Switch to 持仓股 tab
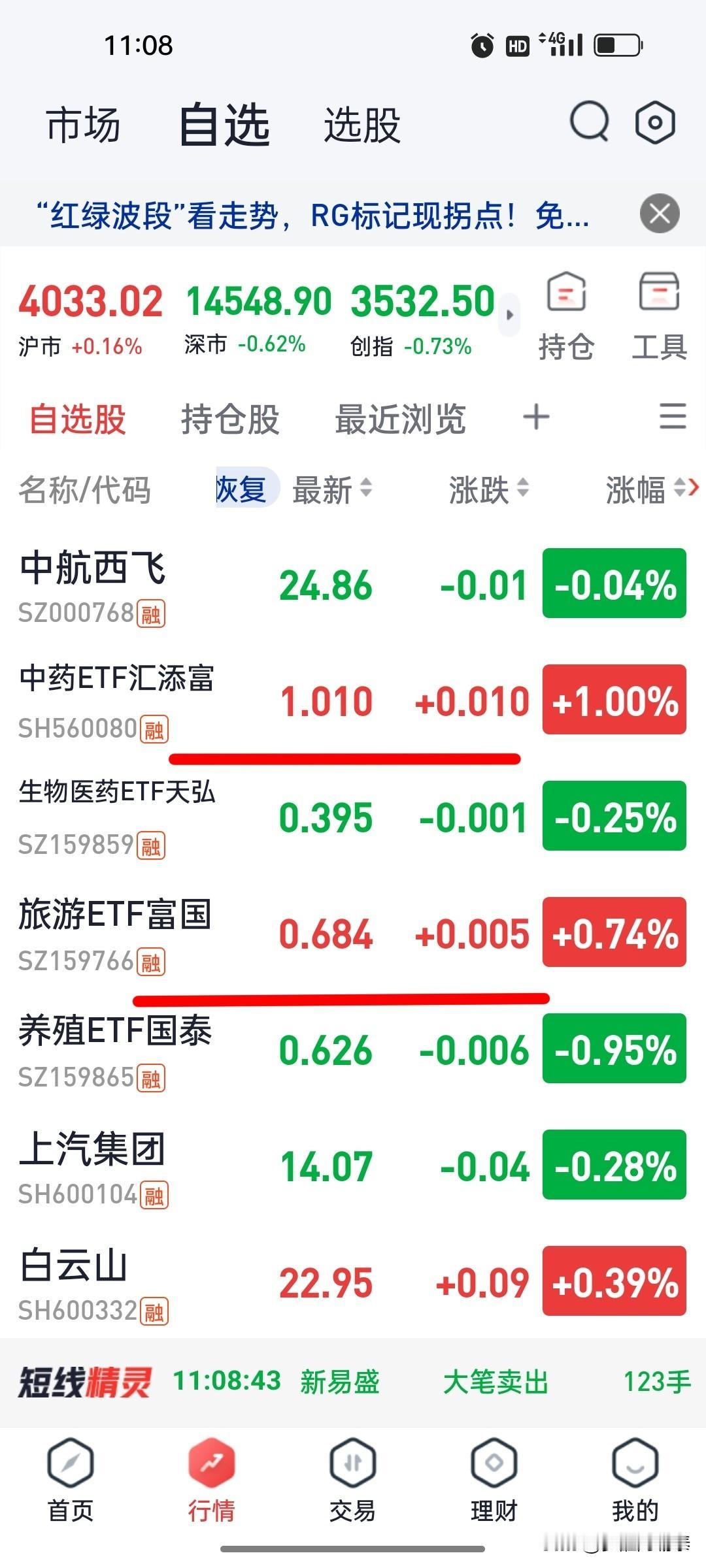The image size is (706, 1568). pos(230,418)
